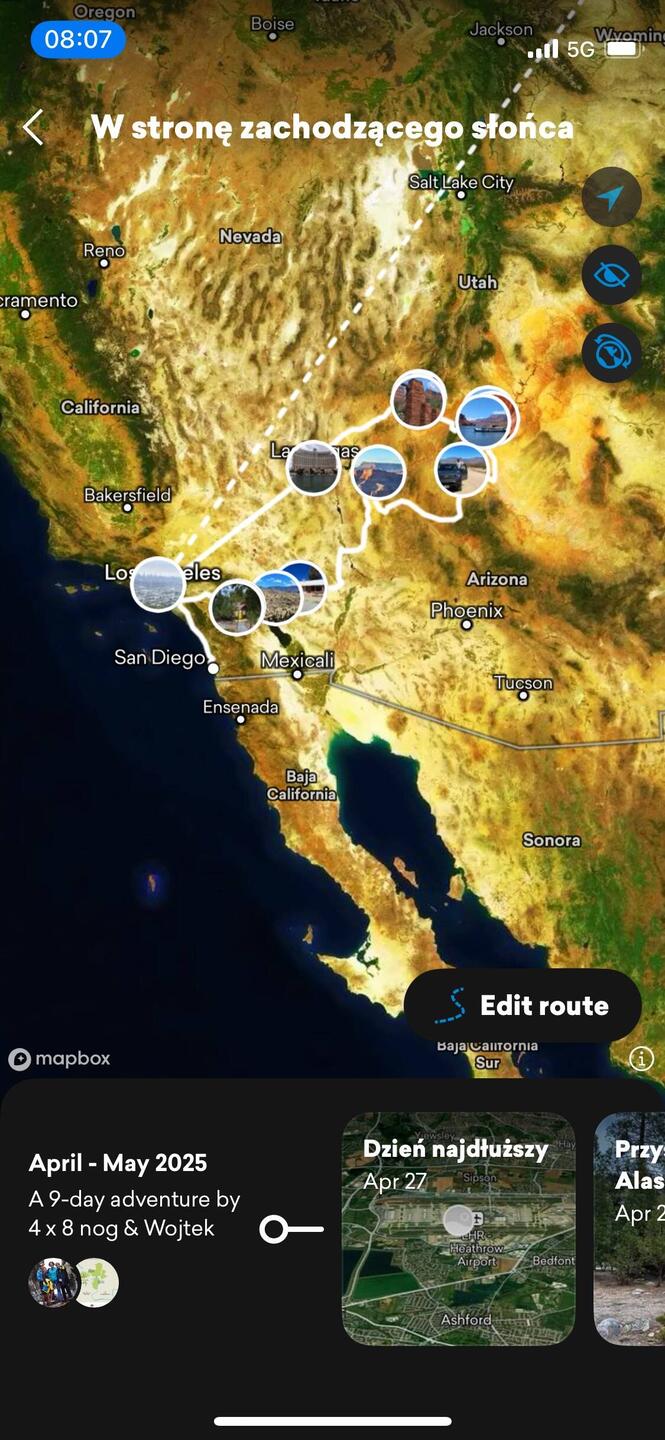The image size is (665, 1440).
Task: Center map on my current location
Action: pyautogui.click(x=611, y=197)
